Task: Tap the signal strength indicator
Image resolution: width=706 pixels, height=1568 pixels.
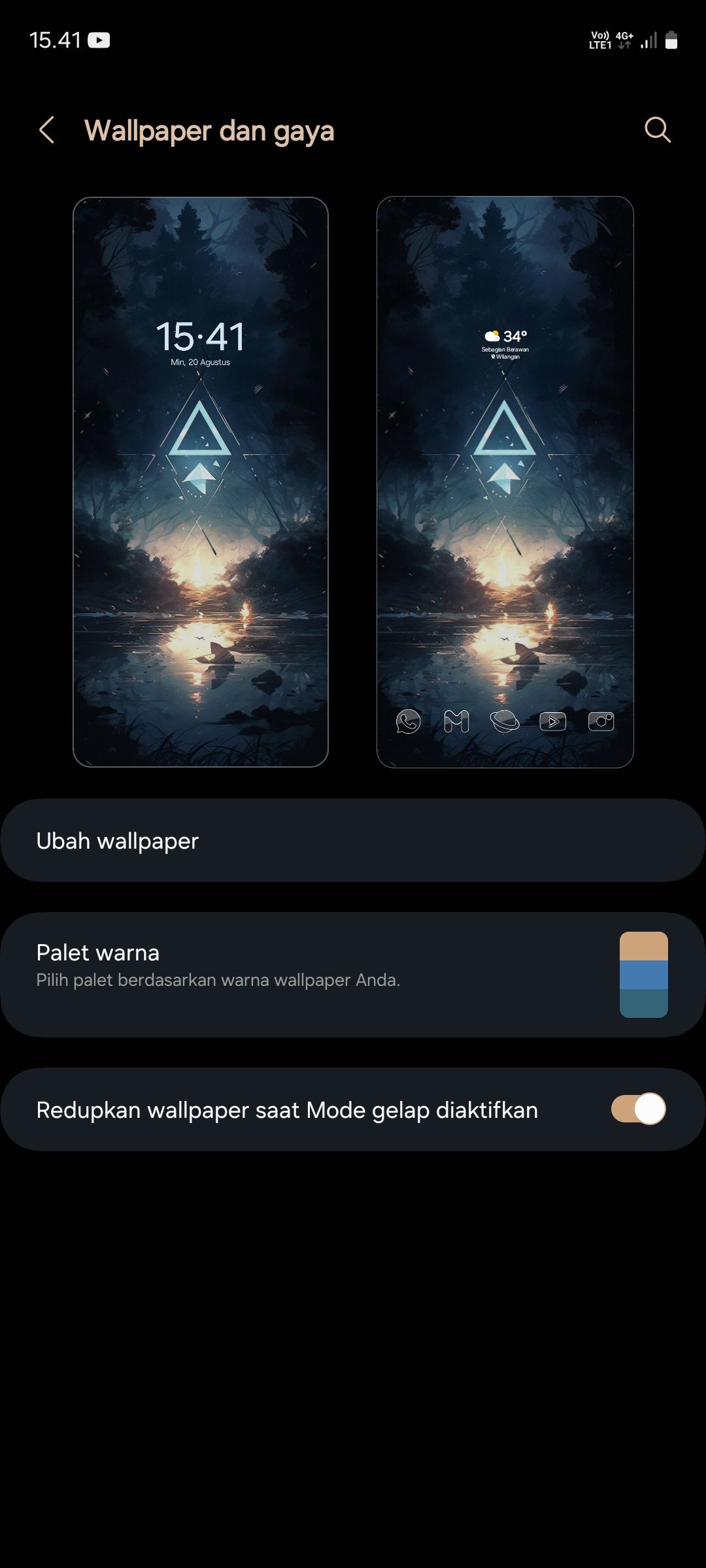Action: coord(648,41)
